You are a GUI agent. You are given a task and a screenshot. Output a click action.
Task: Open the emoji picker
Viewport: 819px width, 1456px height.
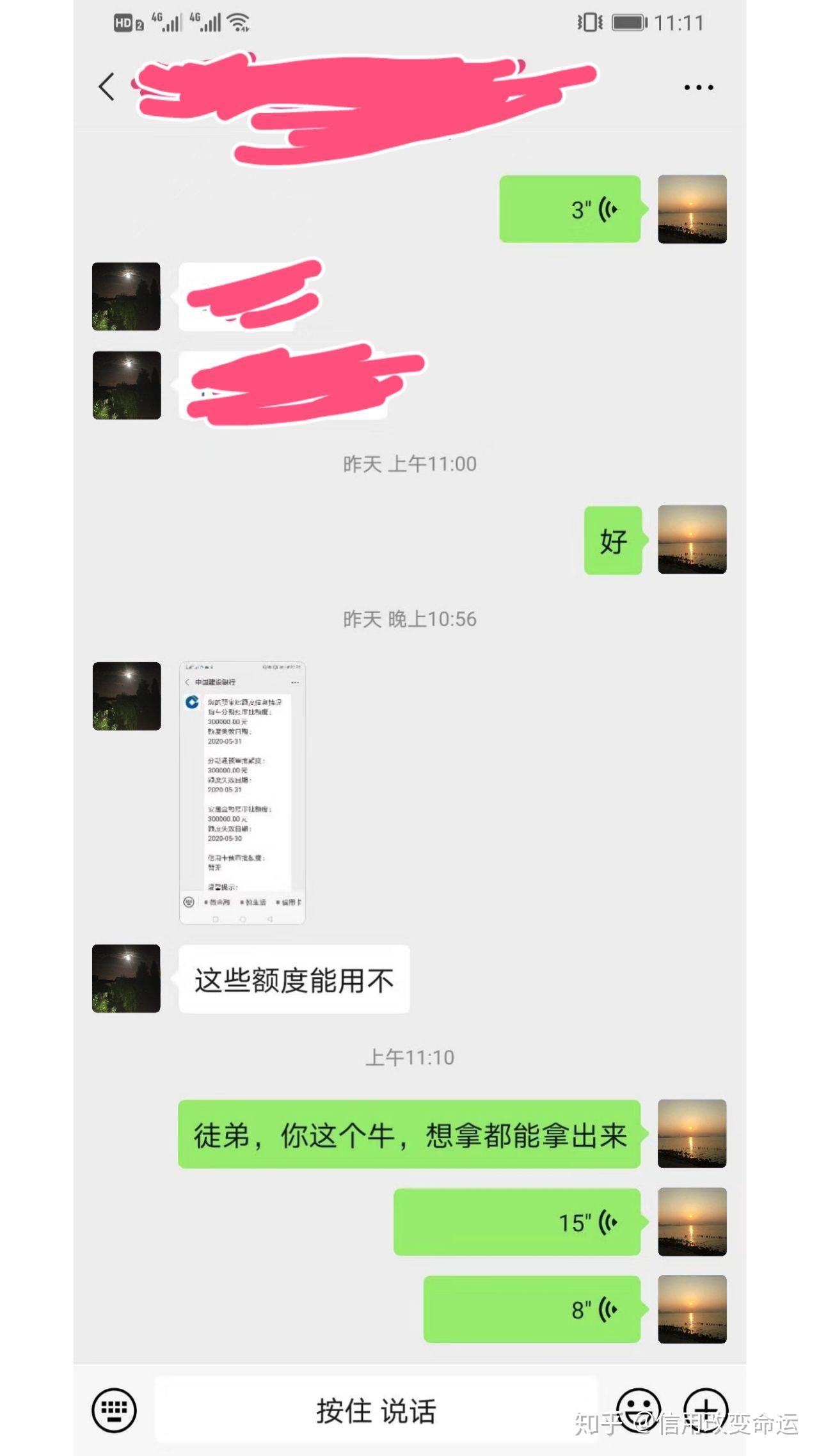[638, 1409]
